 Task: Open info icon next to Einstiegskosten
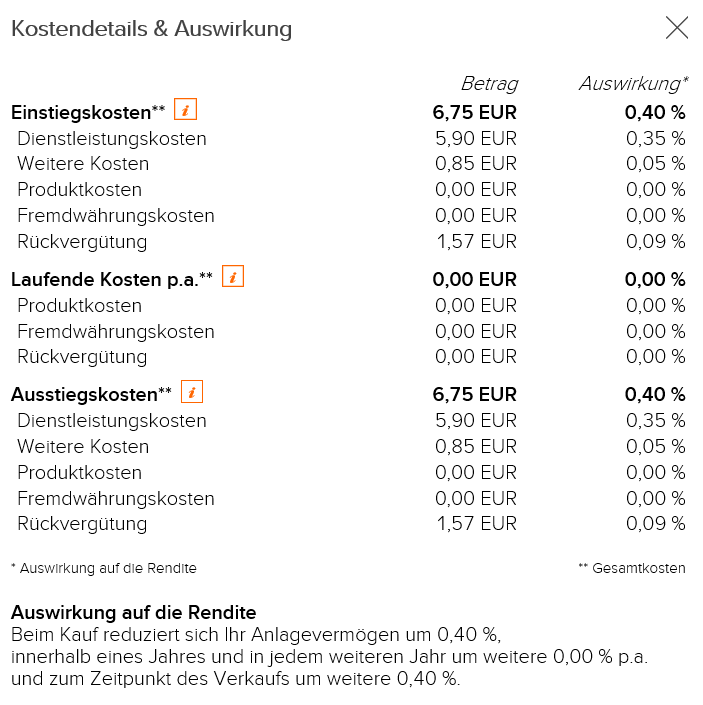(x=185, y=109)
